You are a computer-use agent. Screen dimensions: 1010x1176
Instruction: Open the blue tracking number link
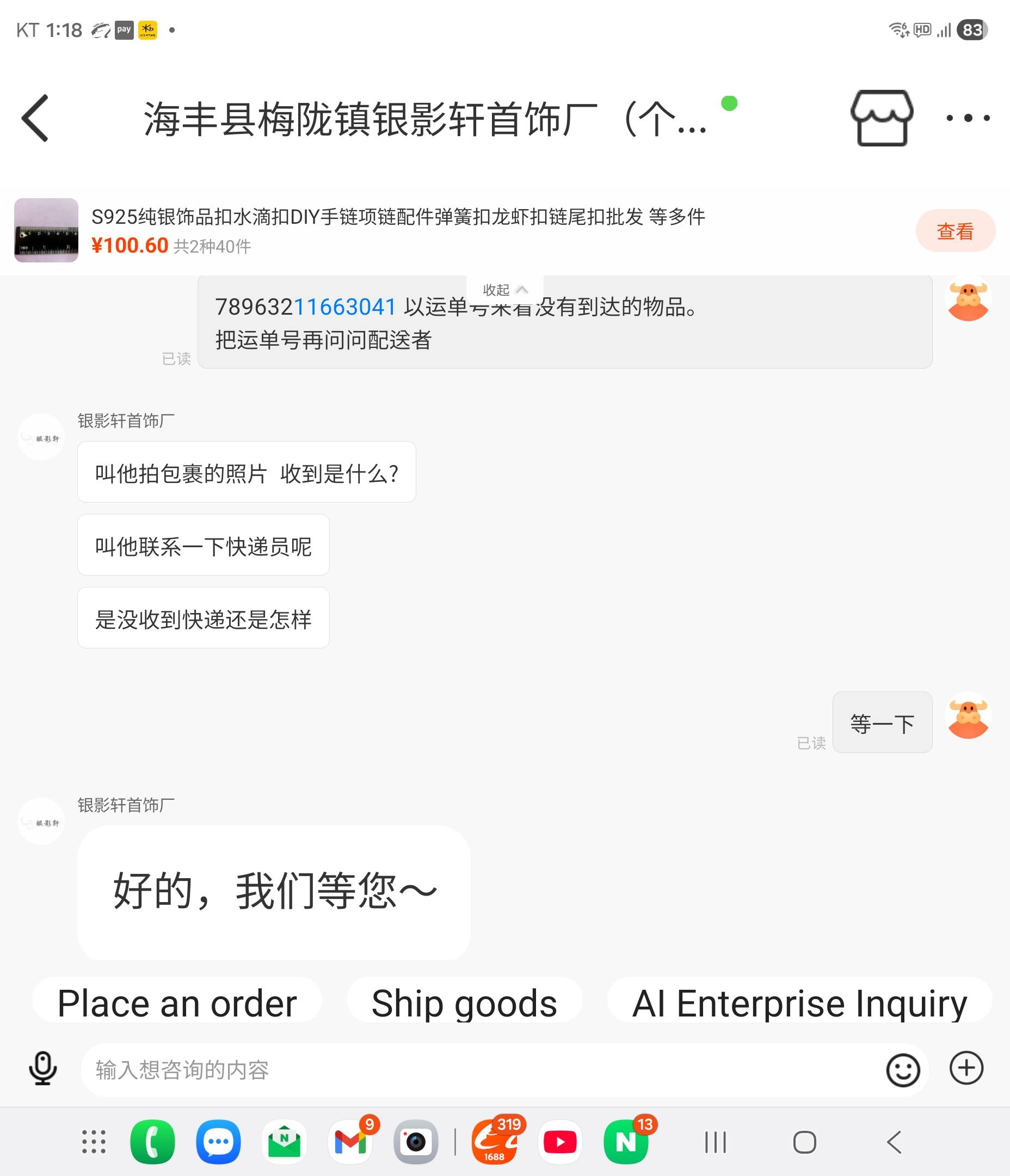[x=345, y=307]
